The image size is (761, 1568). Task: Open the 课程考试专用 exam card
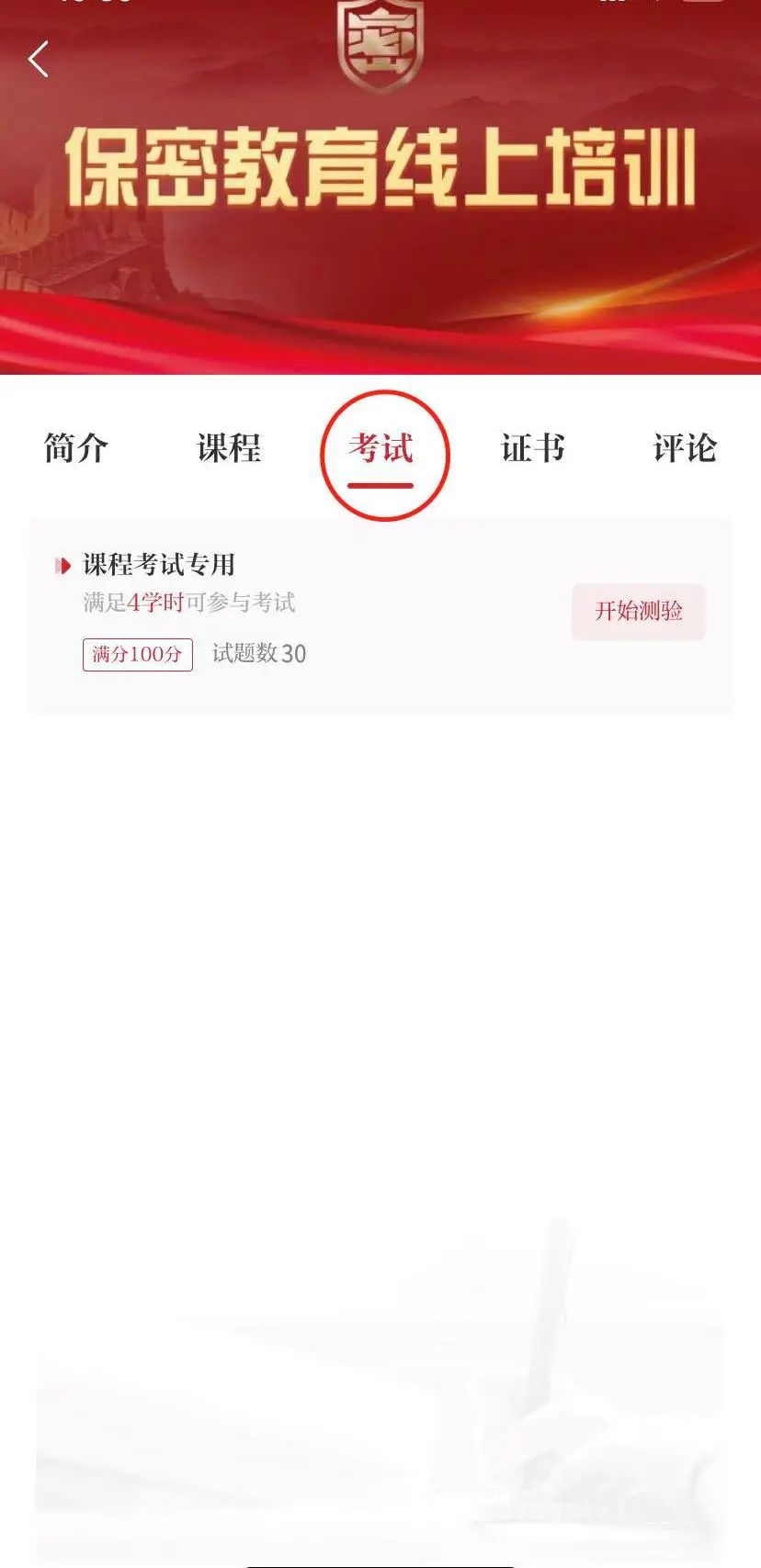(x=159, y=564)
